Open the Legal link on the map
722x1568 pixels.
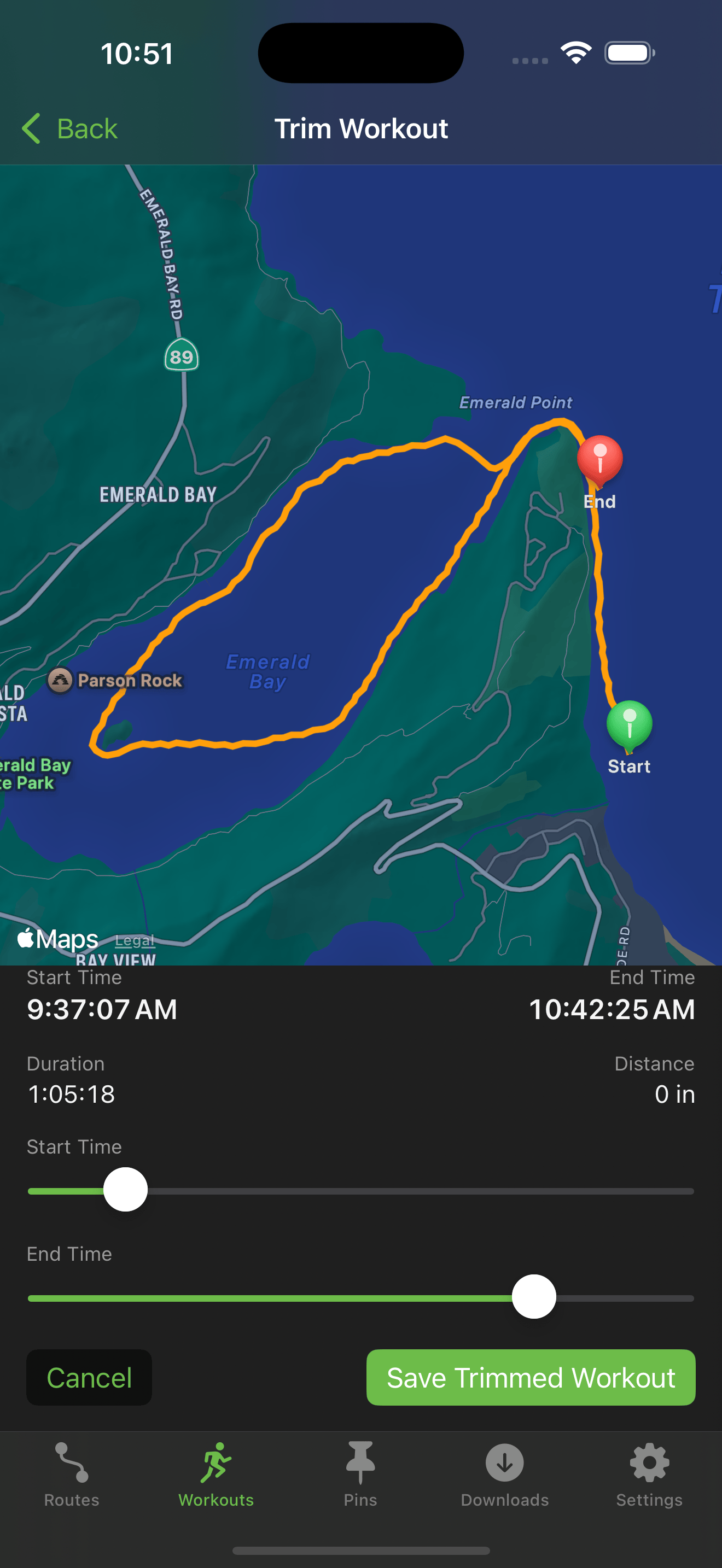click(x=135, y=940)
